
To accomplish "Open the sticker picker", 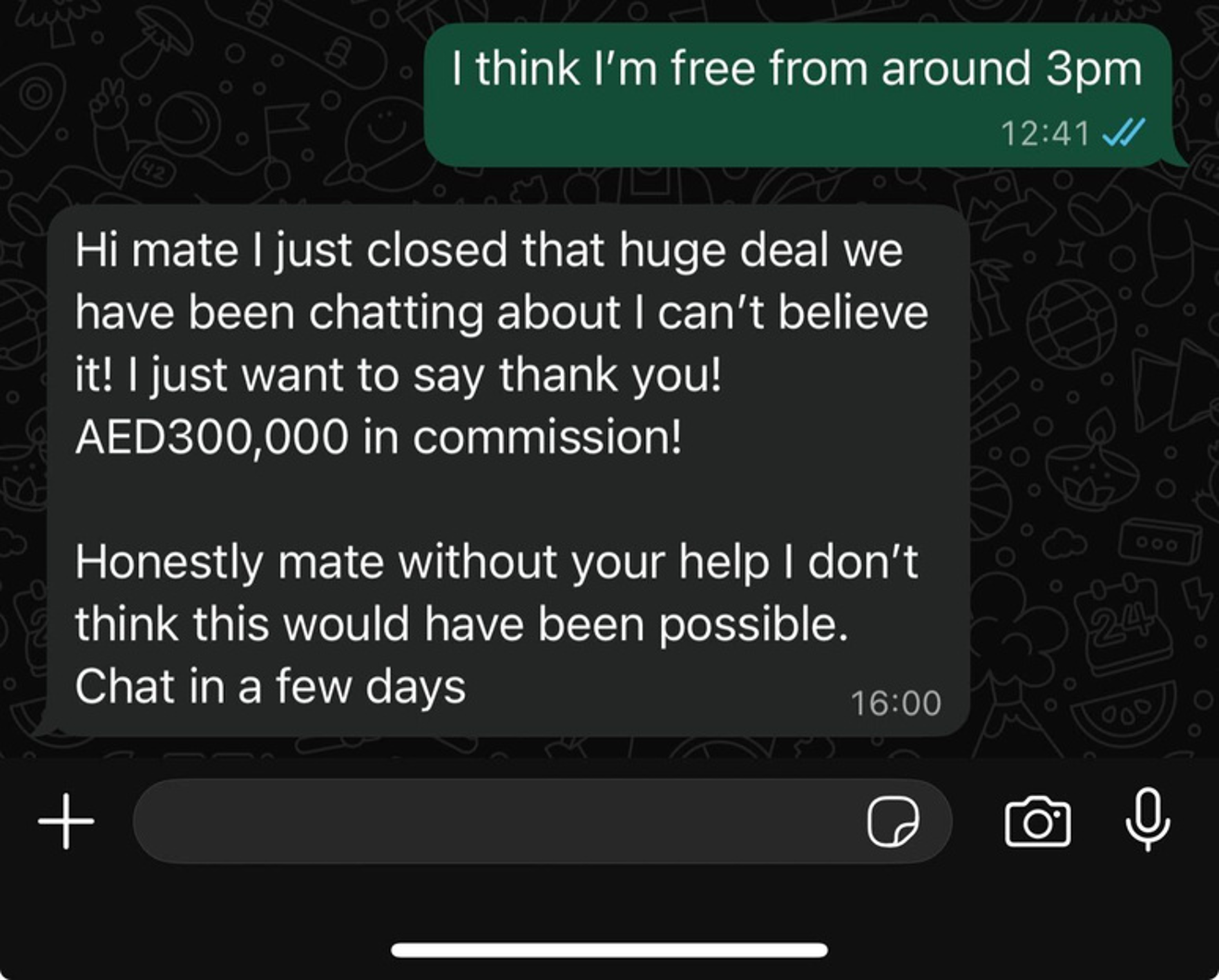I will [x=892, y=821].
